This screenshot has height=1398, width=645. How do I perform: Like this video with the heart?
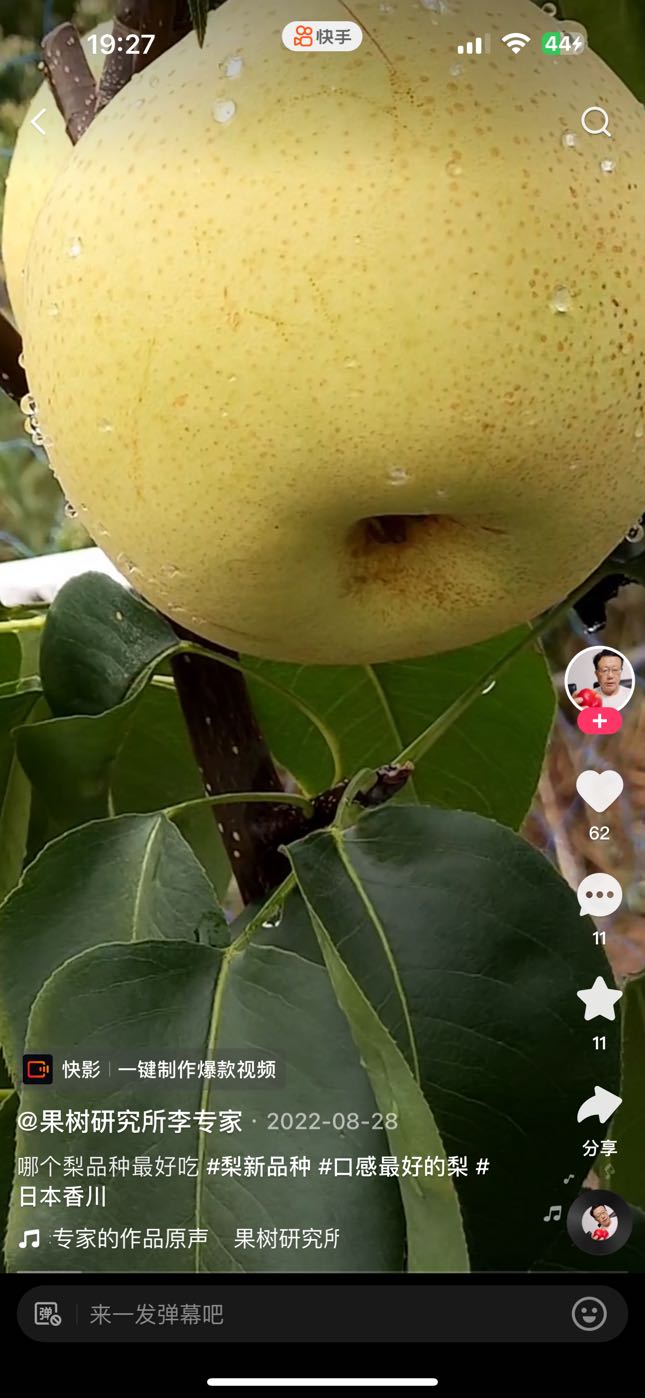pos(600,791)
